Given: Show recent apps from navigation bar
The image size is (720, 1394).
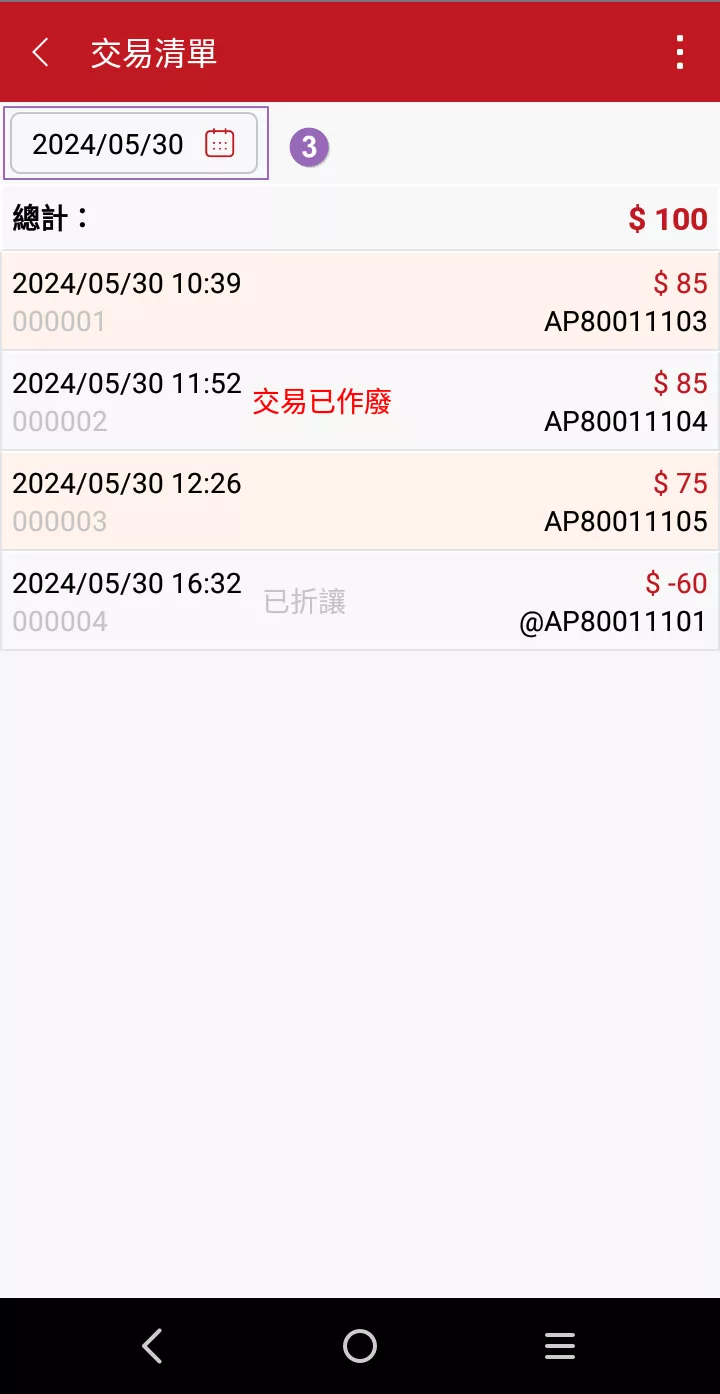Looking at the screenshot, I should (560, 1346).
